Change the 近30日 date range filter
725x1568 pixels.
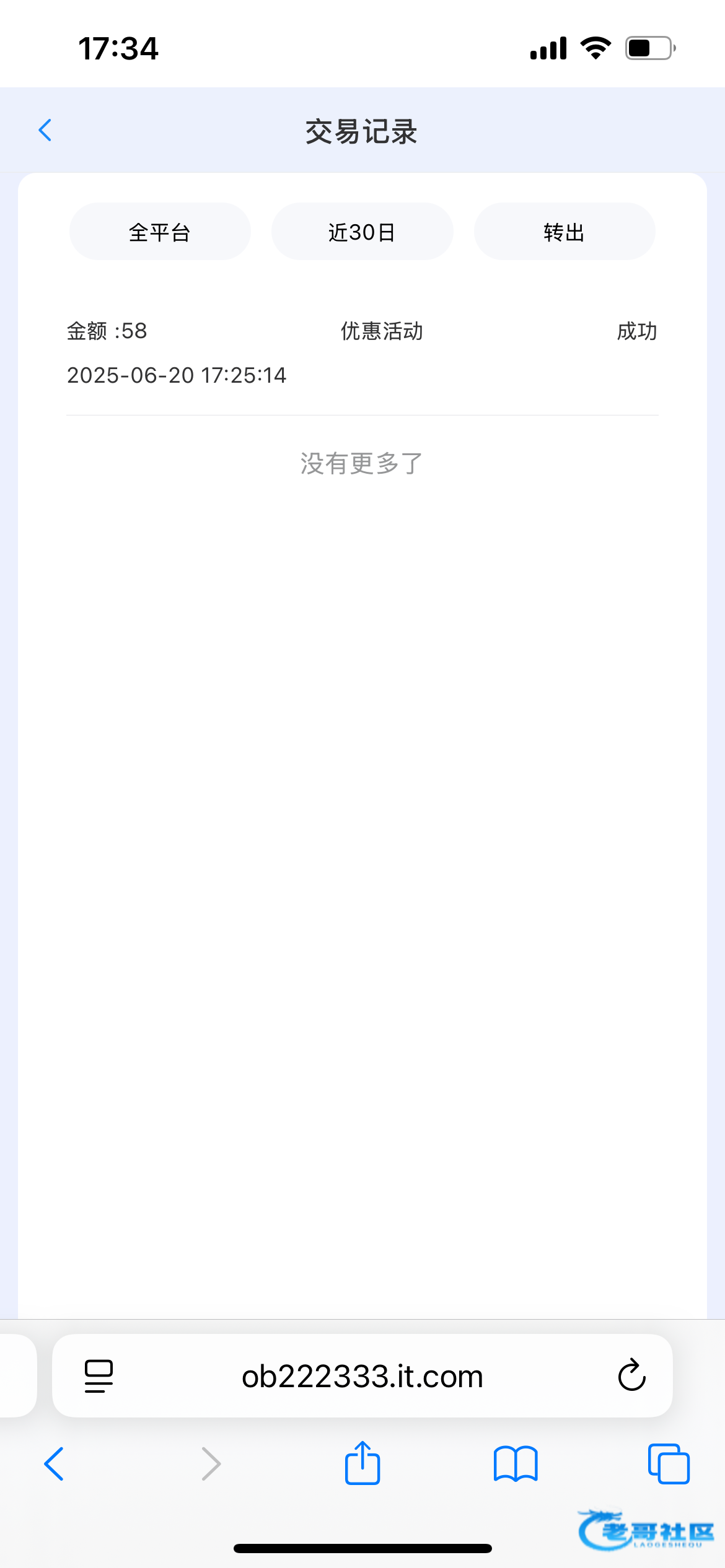pyautogui.click(x=362, y=232)
